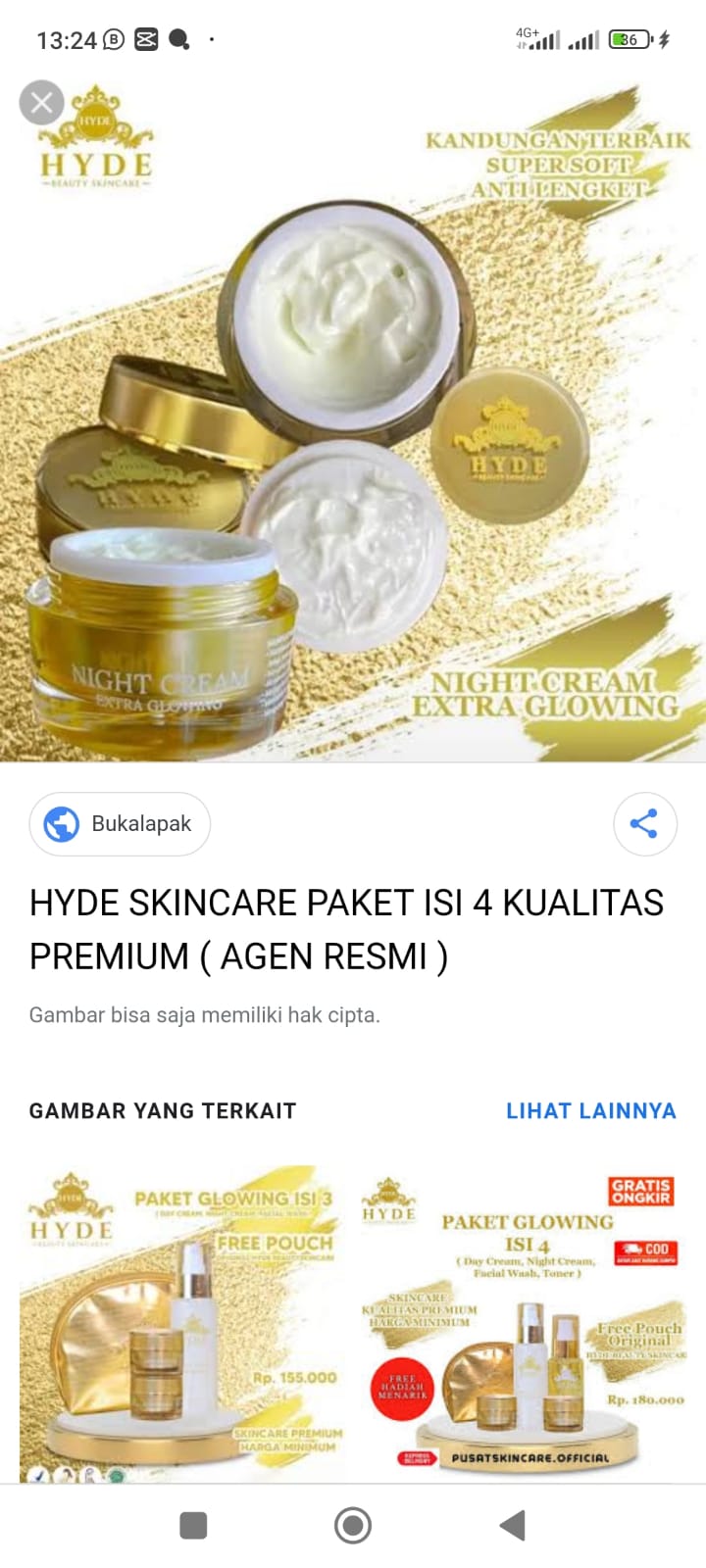Go back with the system back button

click(512, 1525)
